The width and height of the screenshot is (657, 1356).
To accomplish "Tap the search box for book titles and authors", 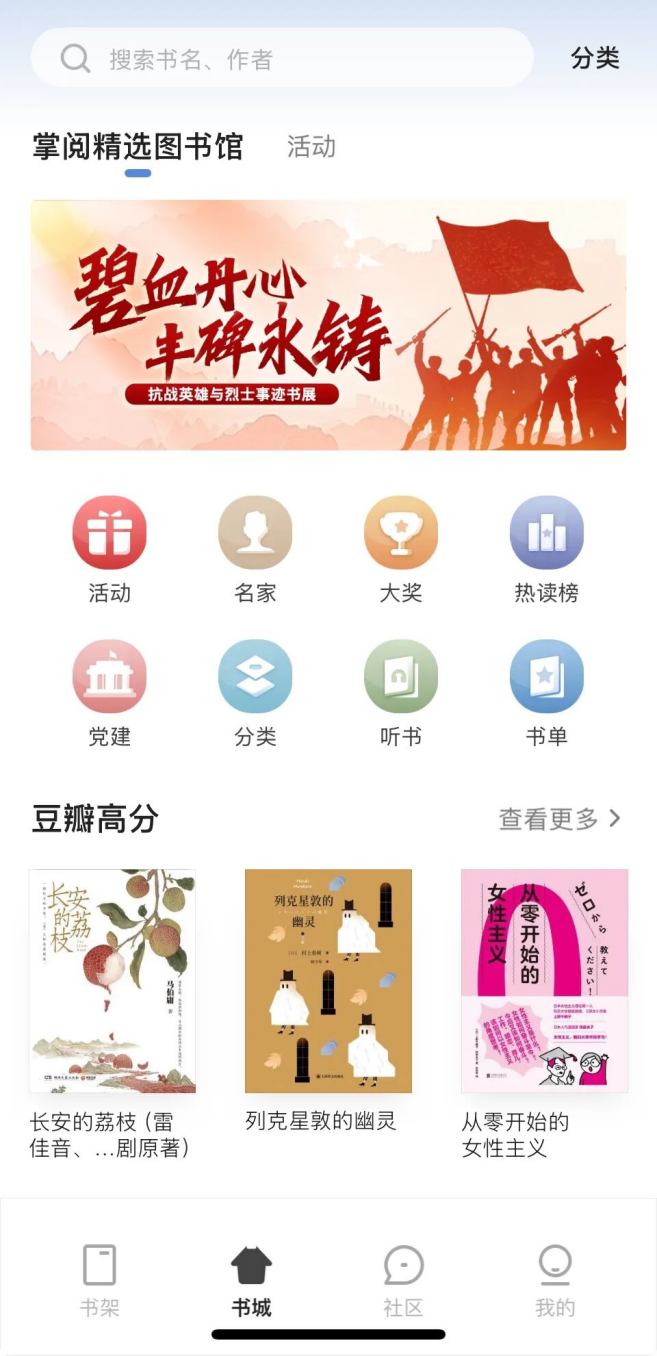I will (x=280, y=58).
